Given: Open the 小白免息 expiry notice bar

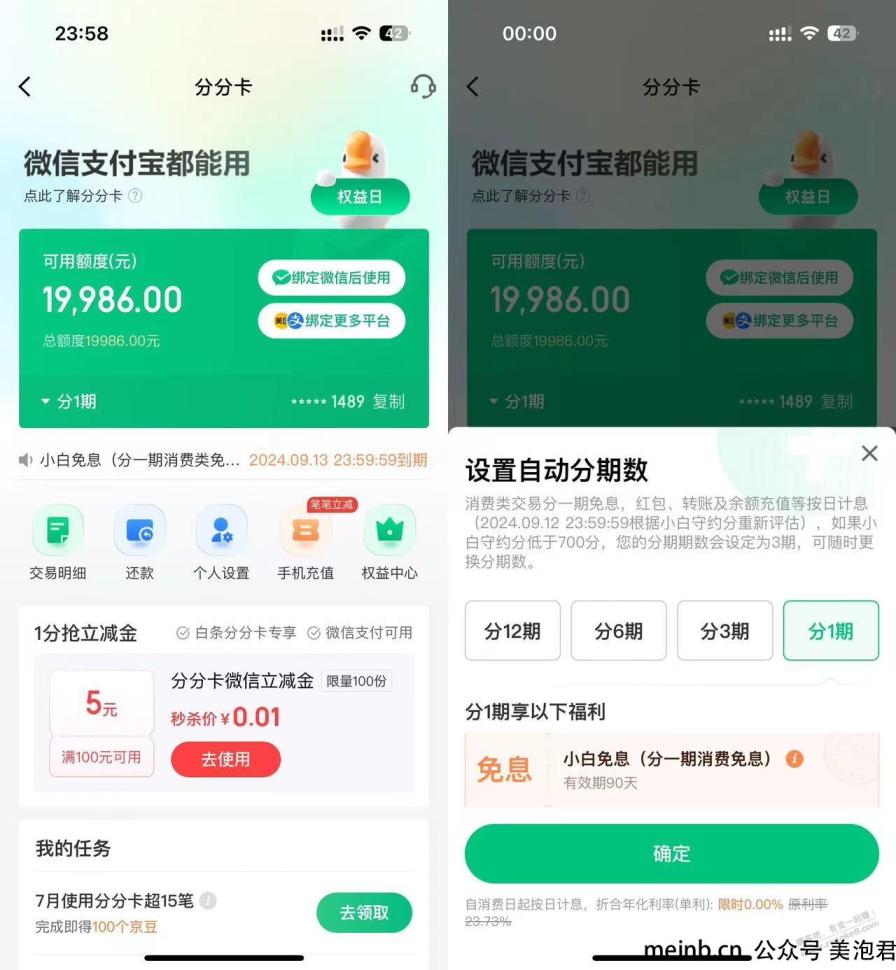Looking at the screenshot, I should 224,460.
